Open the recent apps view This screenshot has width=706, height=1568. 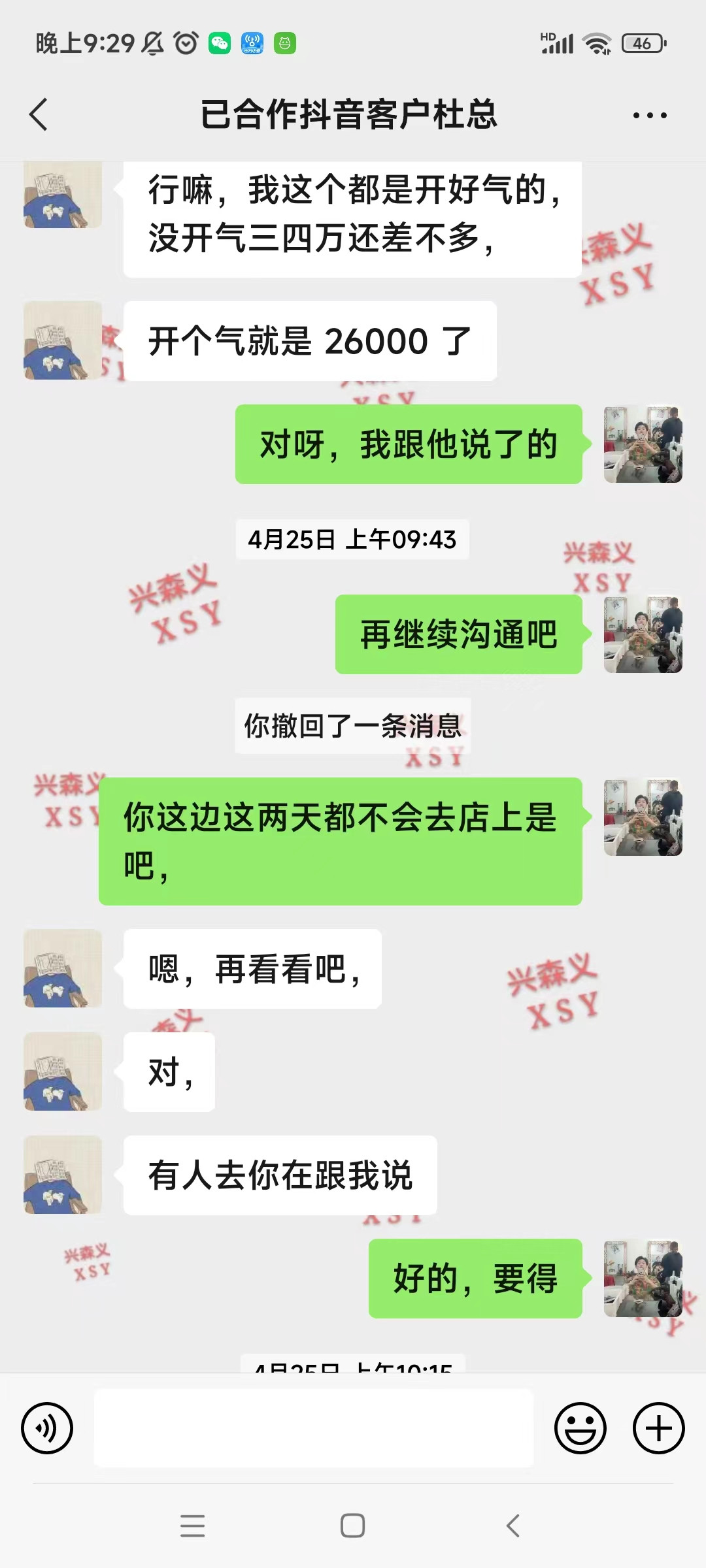click(x=192, y=1526)
